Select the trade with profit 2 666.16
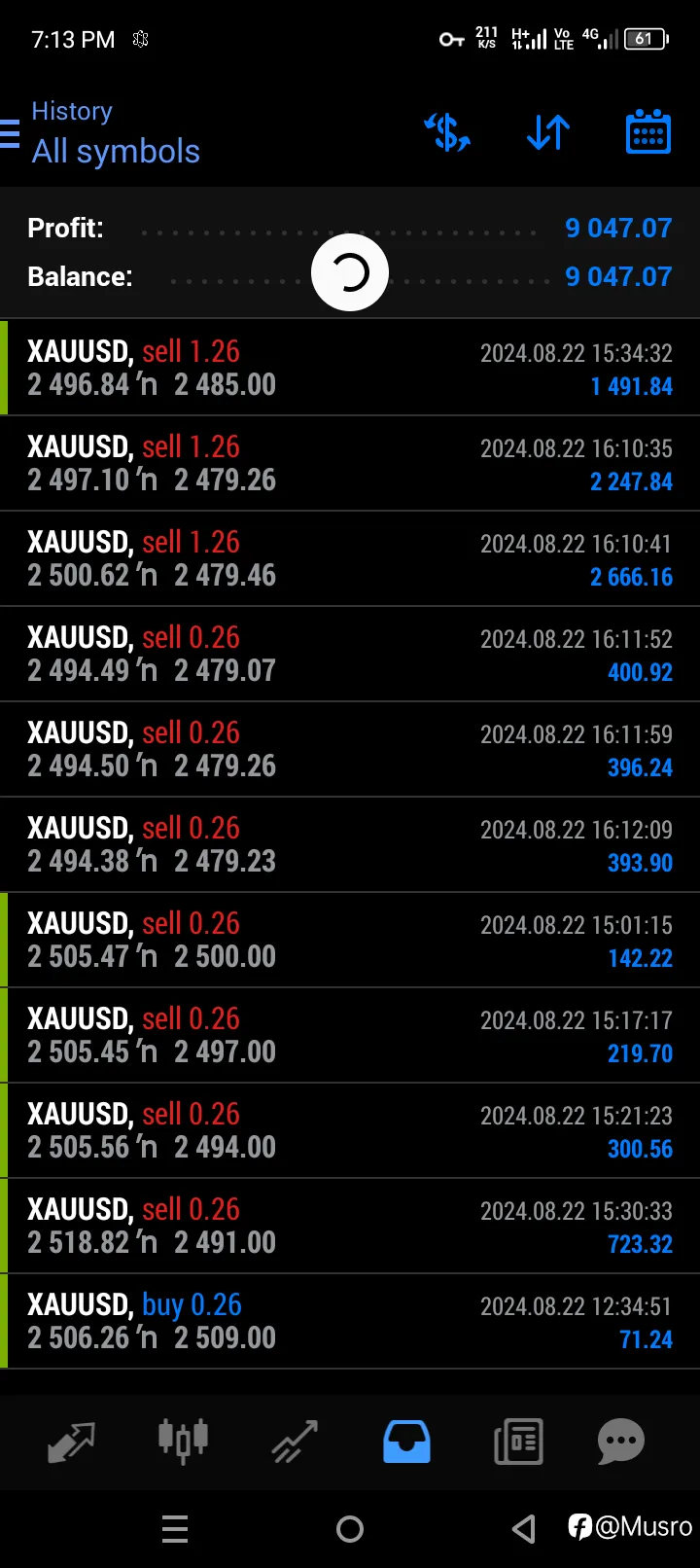The image size is (700, 1568). click(350, 558)
